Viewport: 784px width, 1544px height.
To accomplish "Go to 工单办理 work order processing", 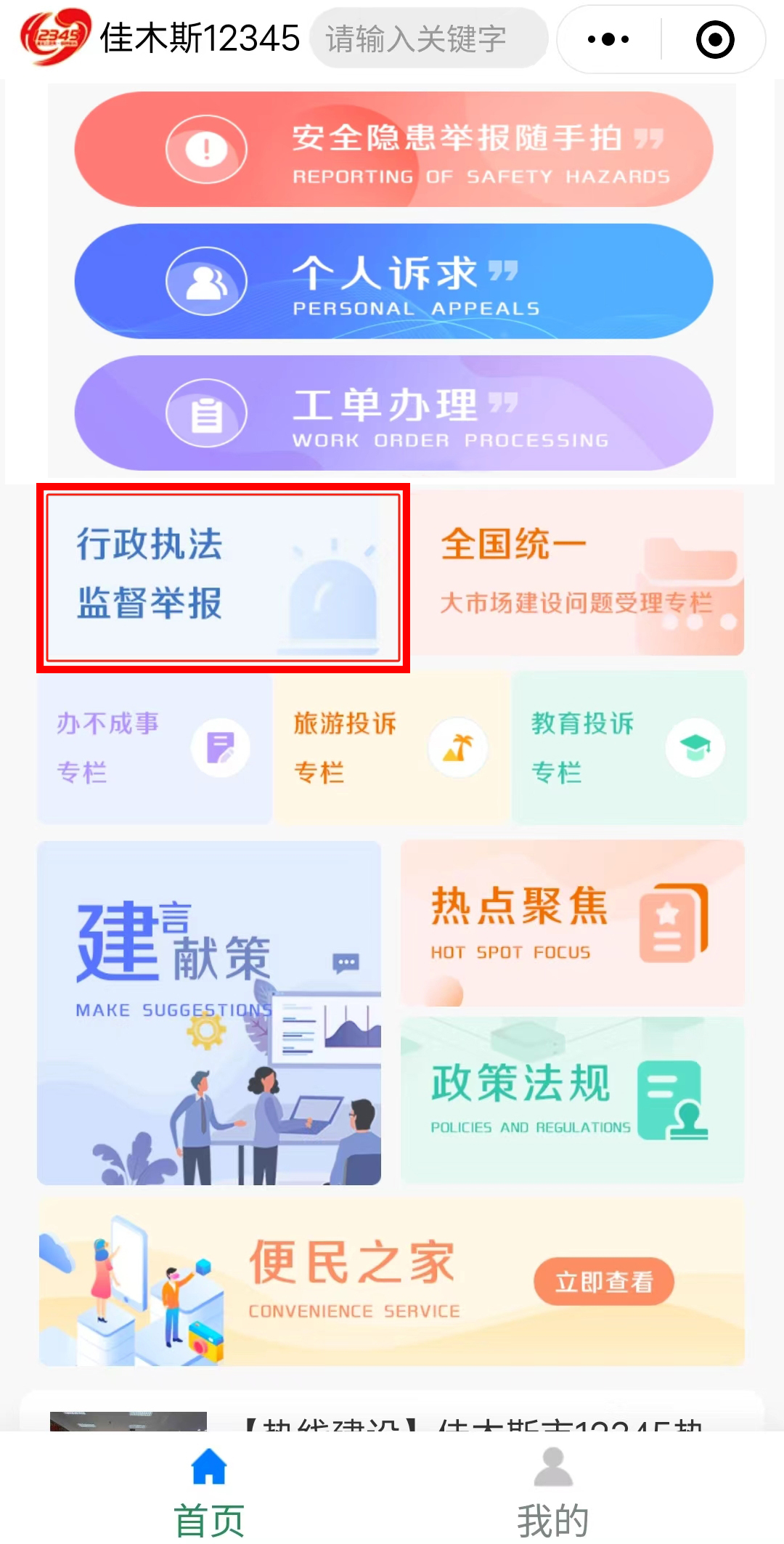I will [393, 413].
